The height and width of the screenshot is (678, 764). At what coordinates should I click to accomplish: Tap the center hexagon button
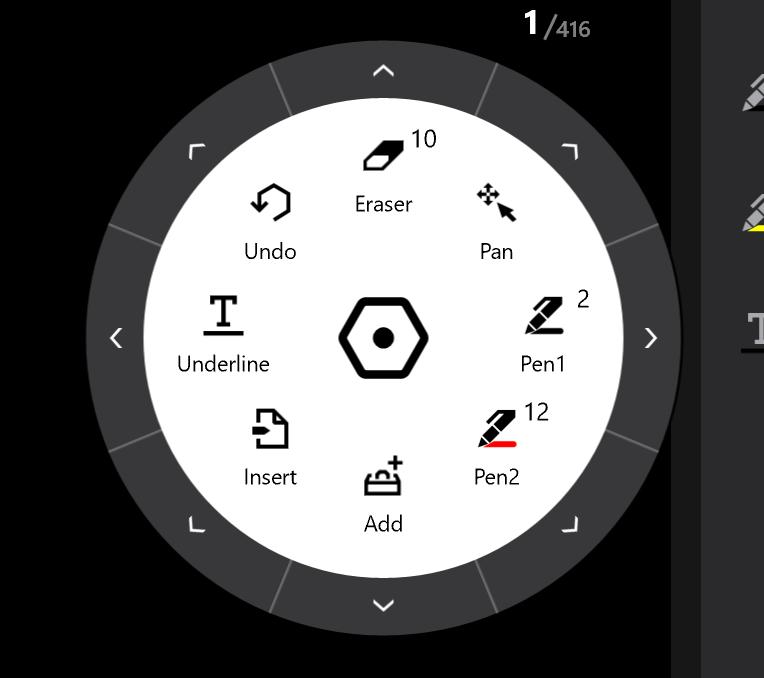(x=383, y=338)
